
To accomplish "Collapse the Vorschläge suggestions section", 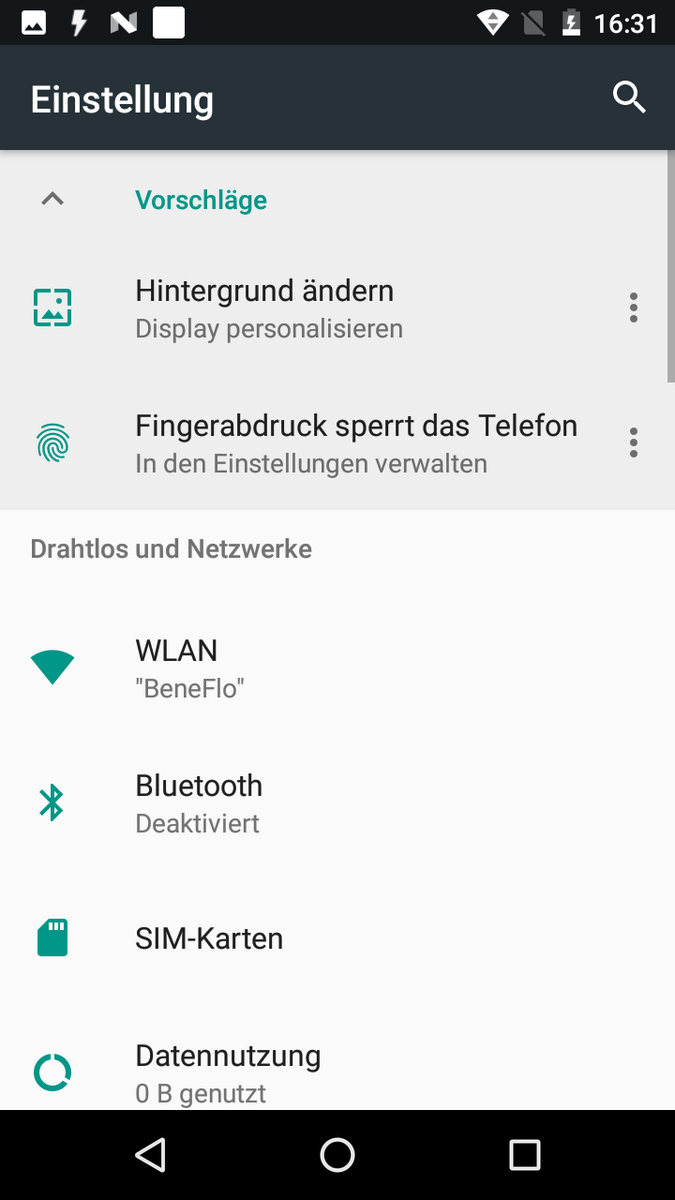I will [52, 200].
